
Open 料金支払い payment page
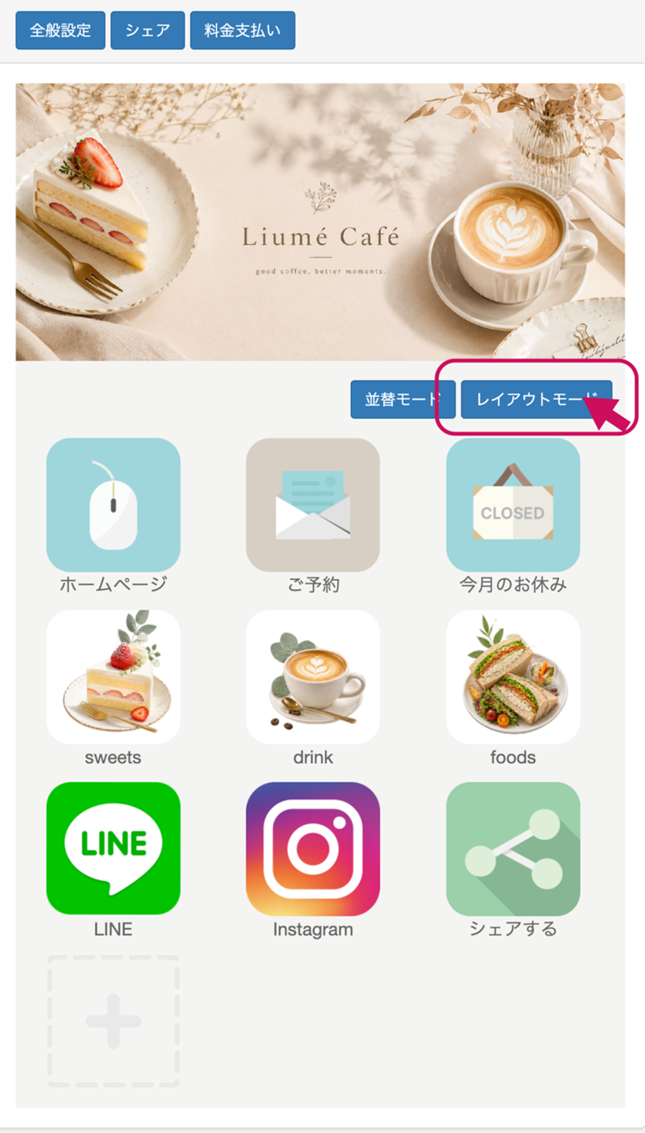pos(243,30)
